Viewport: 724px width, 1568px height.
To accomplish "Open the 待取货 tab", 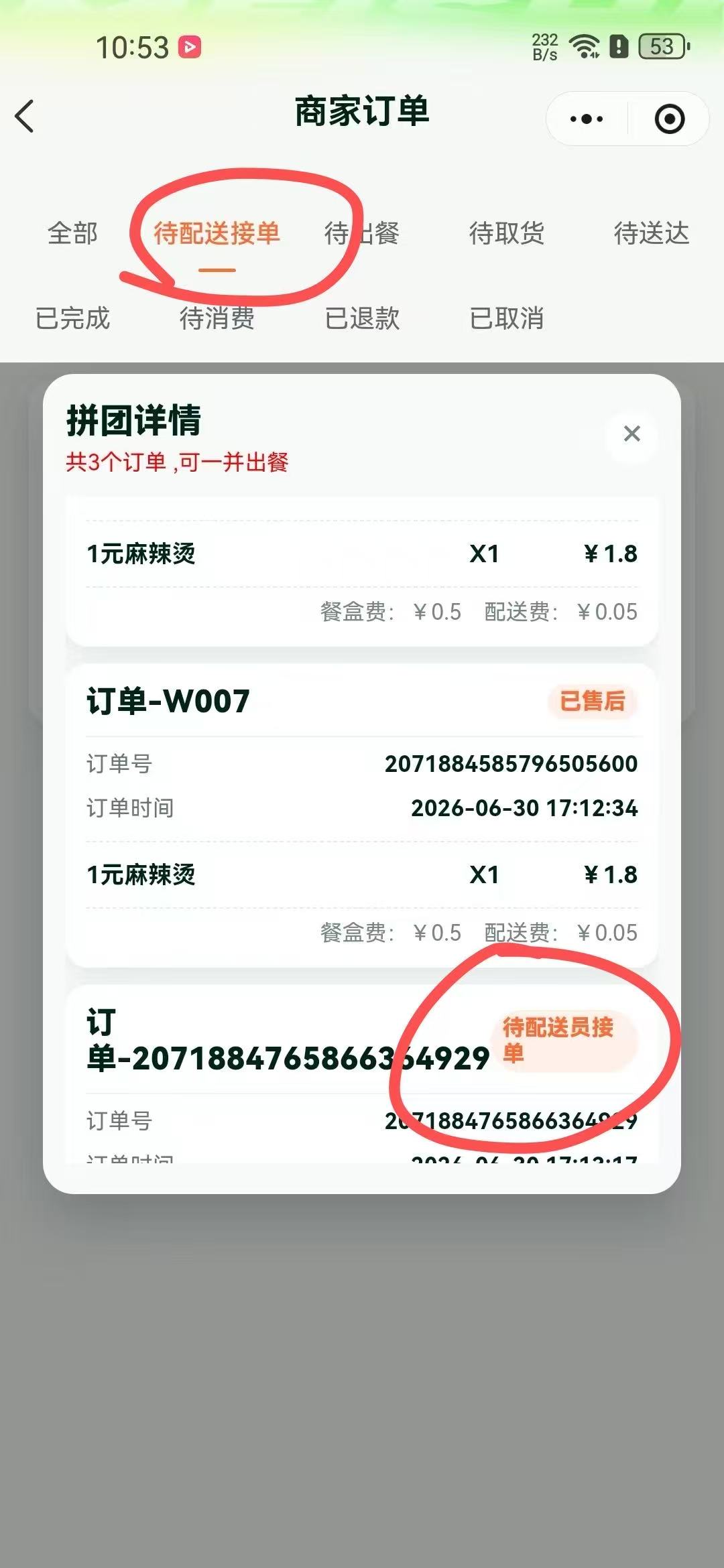I will (x=507, y=234).
